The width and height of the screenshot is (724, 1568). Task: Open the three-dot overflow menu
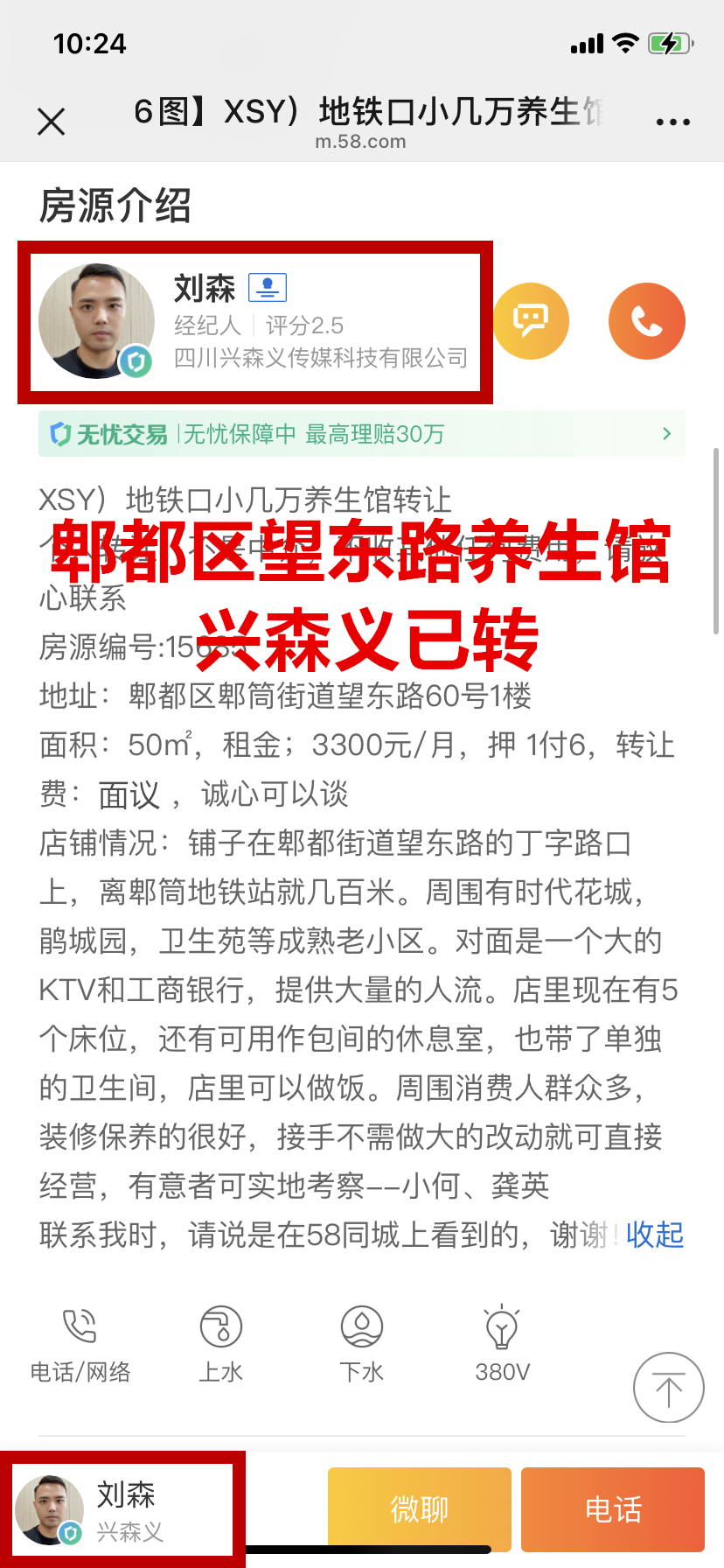672,122
